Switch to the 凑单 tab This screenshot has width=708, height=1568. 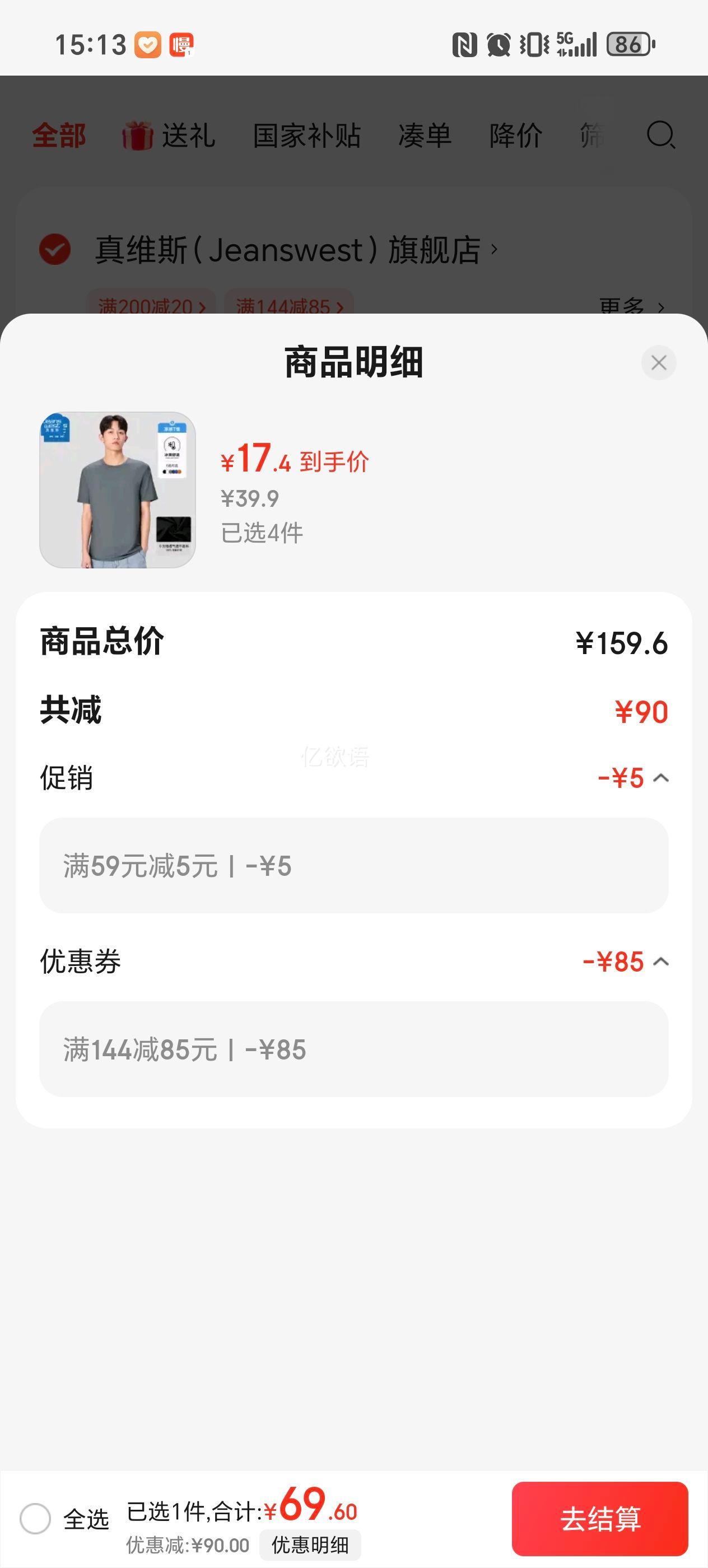(425, 136)
